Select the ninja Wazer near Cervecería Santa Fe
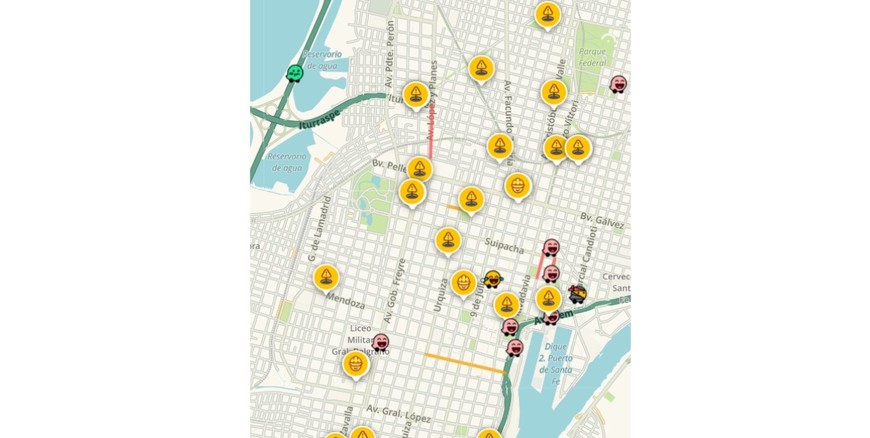The height and width of the screenshot is (438, 870). [577, 293]
